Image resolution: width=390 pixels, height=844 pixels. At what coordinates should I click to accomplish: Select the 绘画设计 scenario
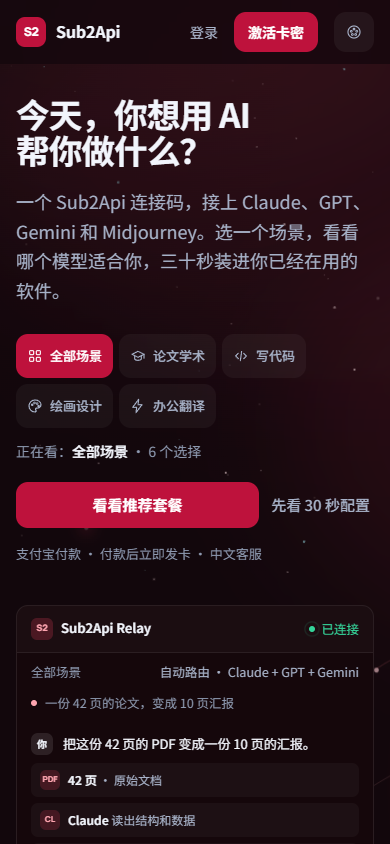tap(65, 406)
